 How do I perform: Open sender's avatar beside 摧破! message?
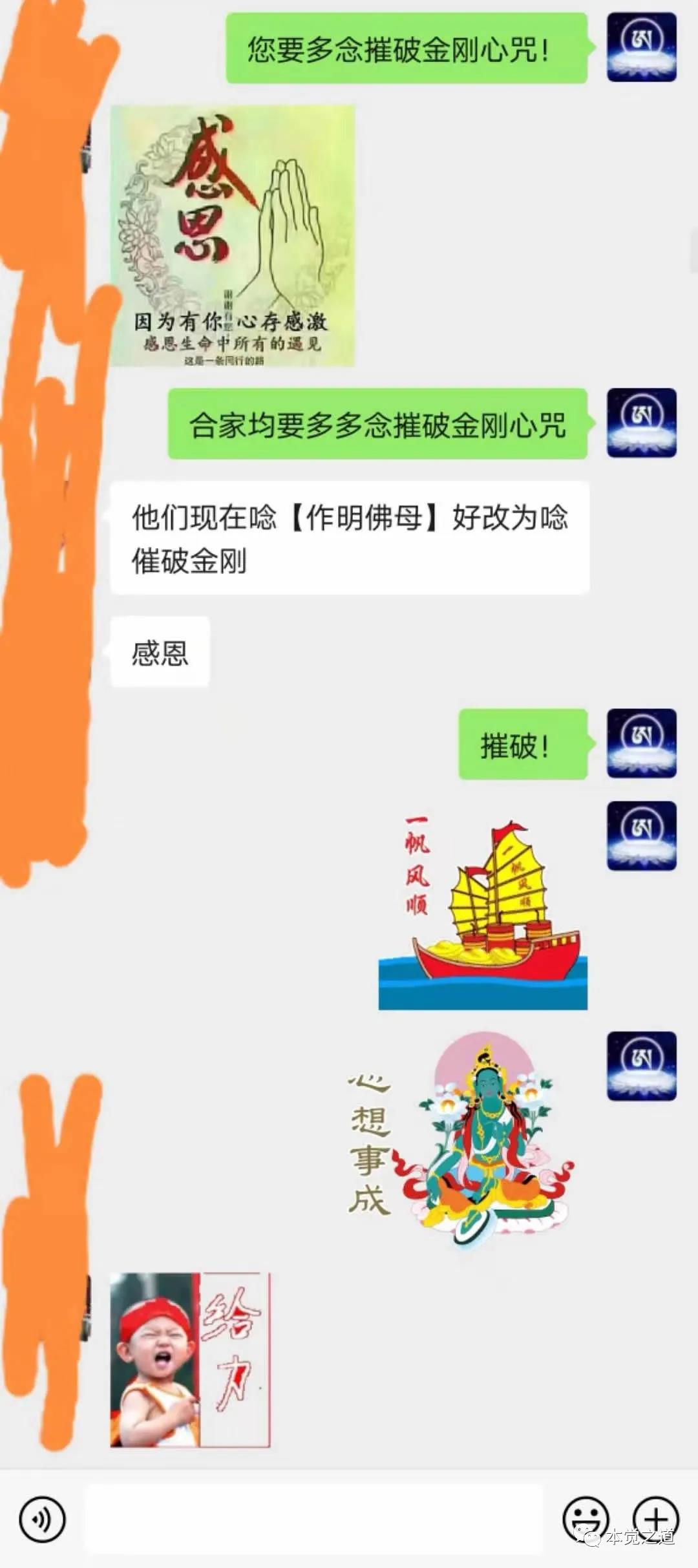(641, 743)
